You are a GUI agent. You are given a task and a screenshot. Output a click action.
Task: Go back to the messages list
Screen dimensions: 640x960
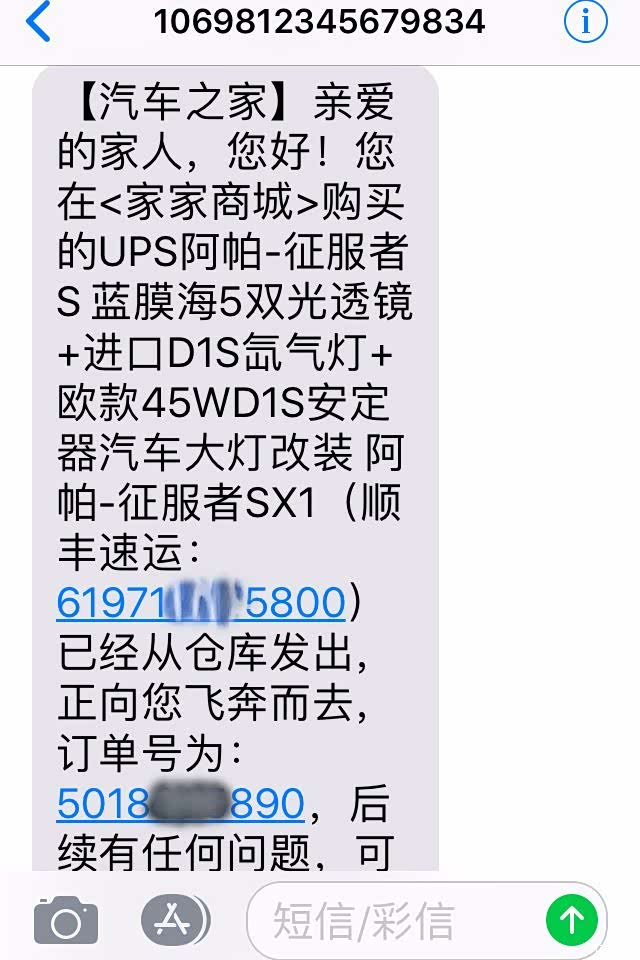click(x=38, y=22)
